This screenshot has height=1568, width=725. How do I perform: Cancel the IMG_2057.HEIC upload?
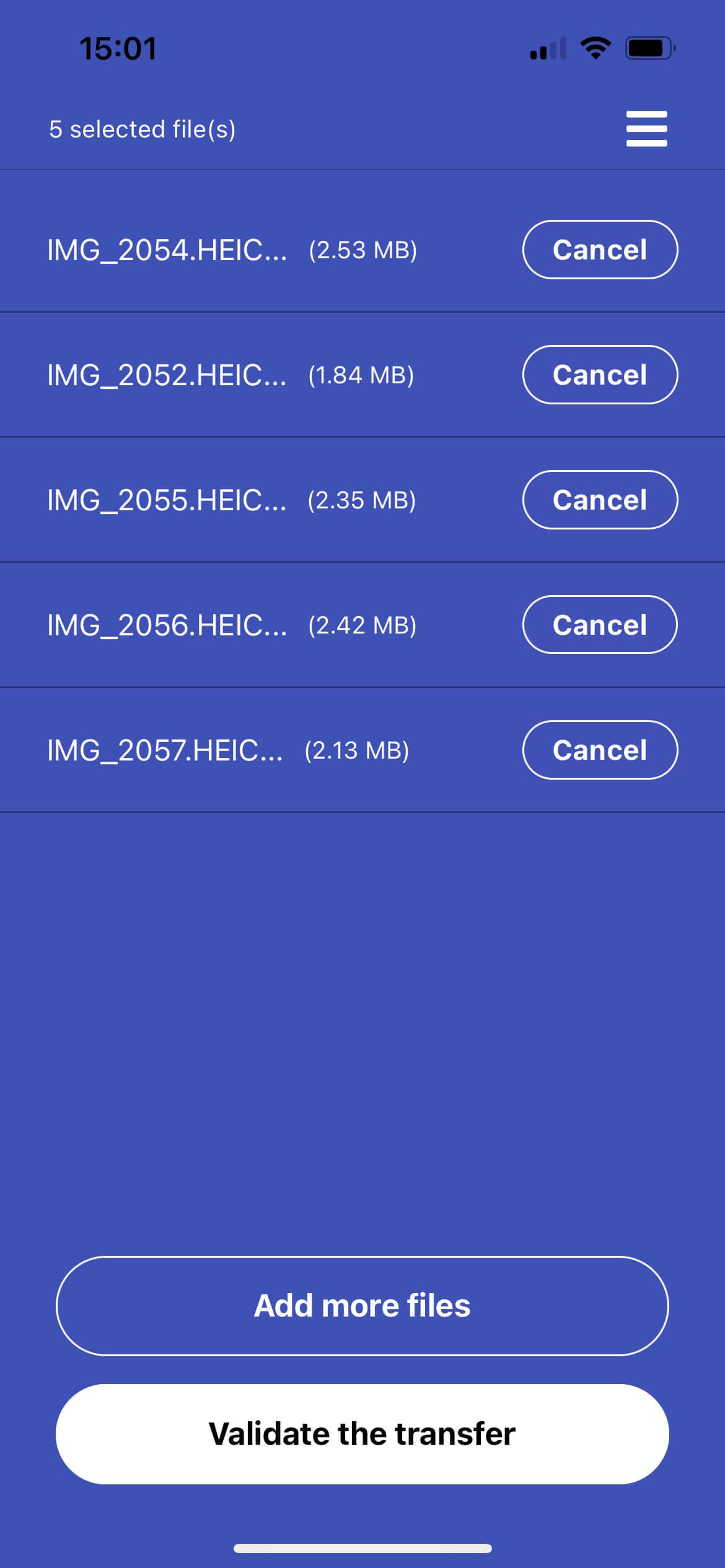600,750
